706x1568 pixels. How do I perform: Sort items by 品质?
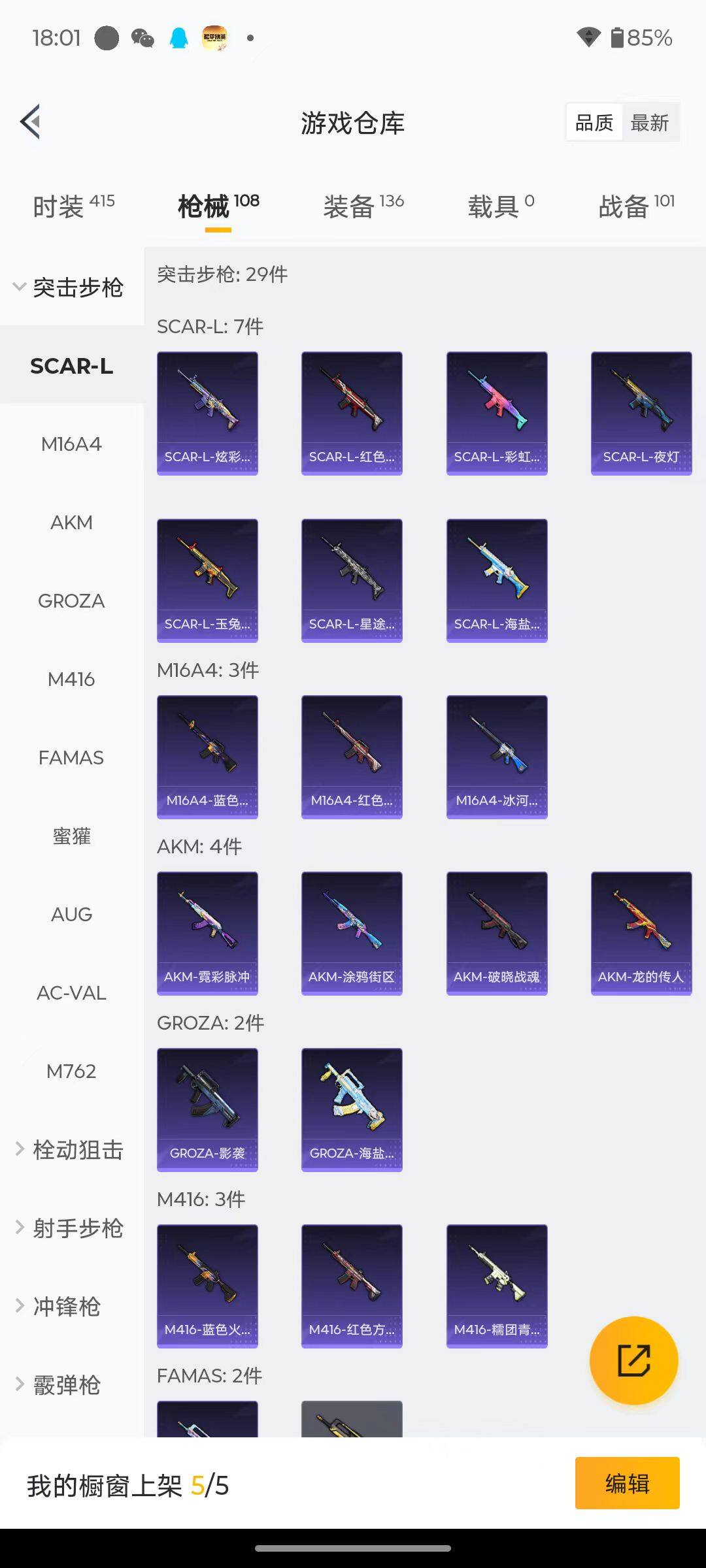point(594,123)
